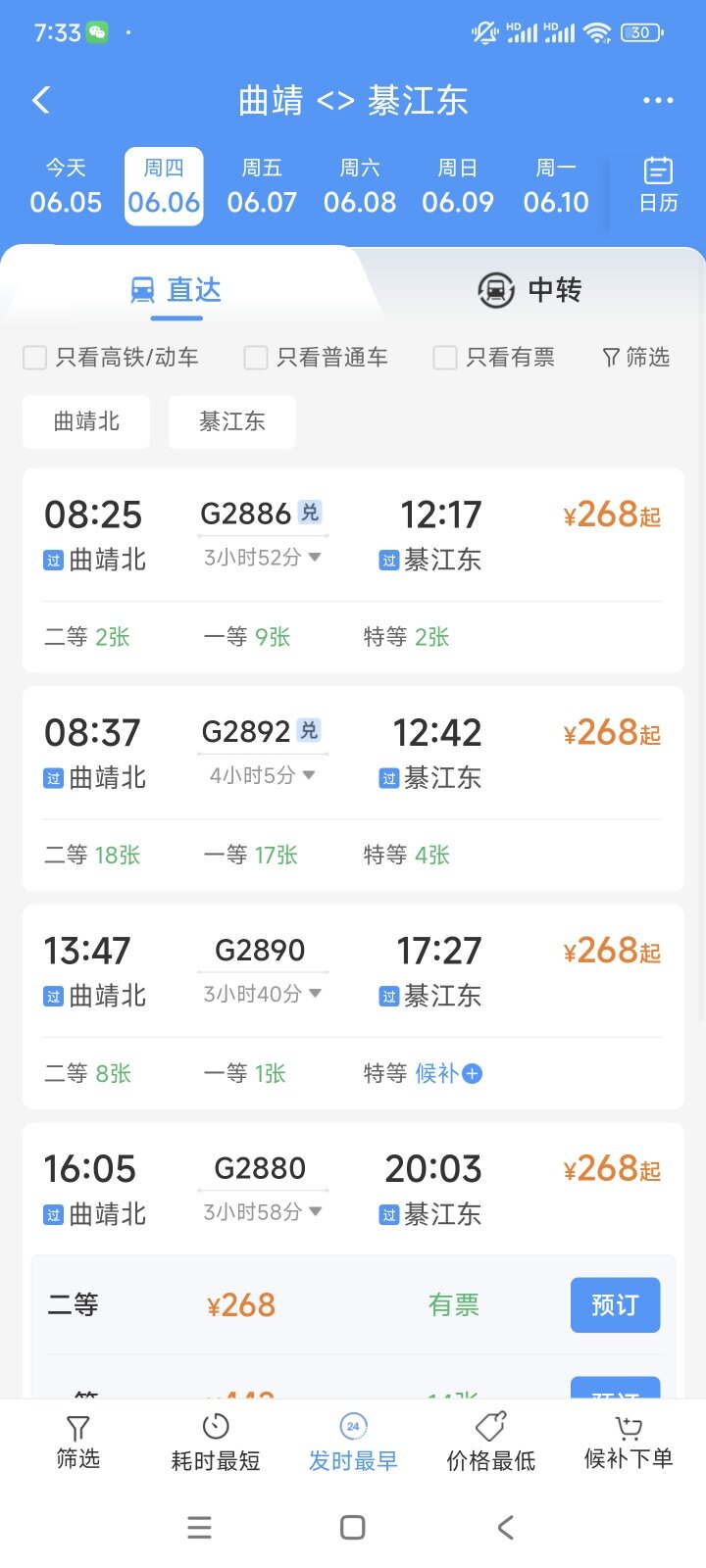706x1568 pixels.
Task: Select today's date 06.05
Action: point(66,186)
